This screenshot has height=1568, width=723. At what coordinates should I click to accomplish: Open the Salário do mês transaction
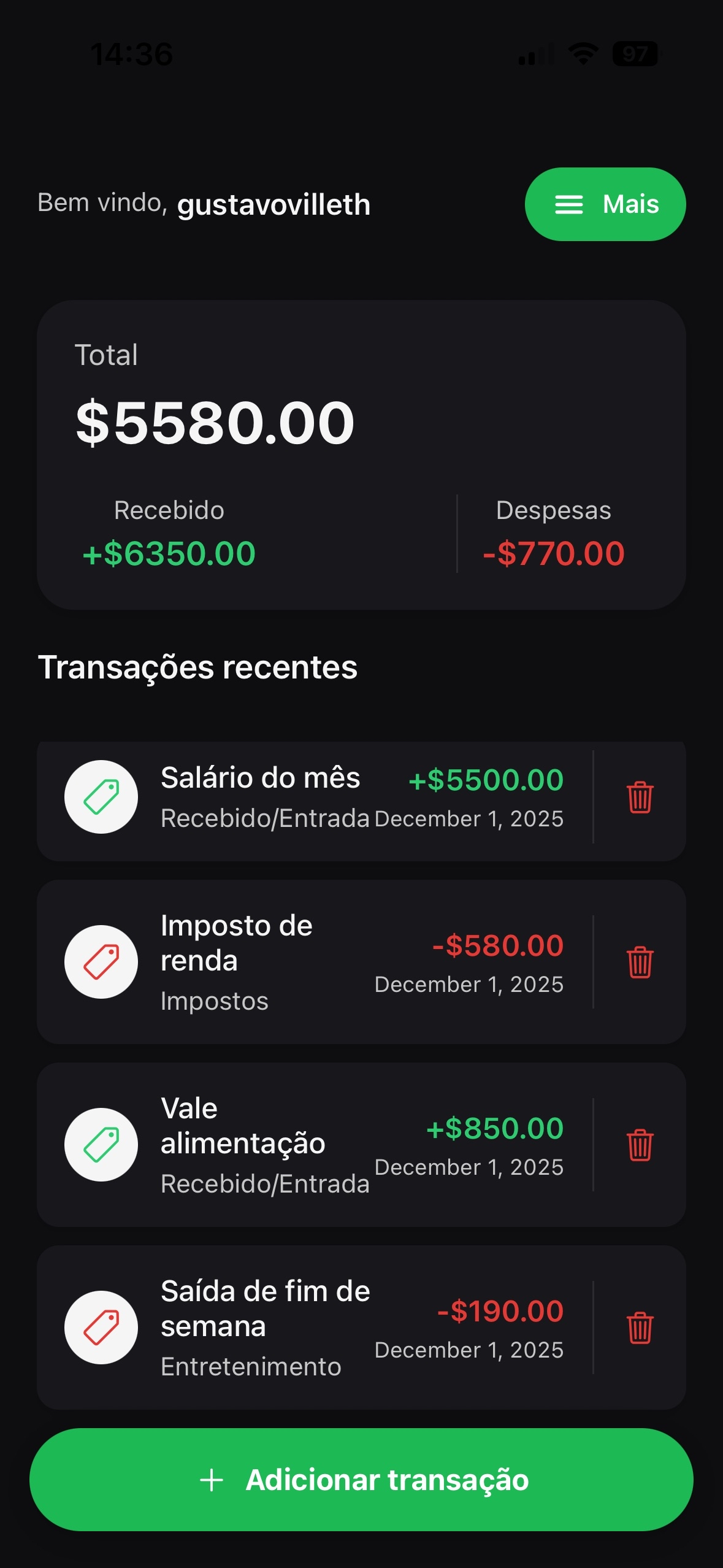(x=313, y=797)
